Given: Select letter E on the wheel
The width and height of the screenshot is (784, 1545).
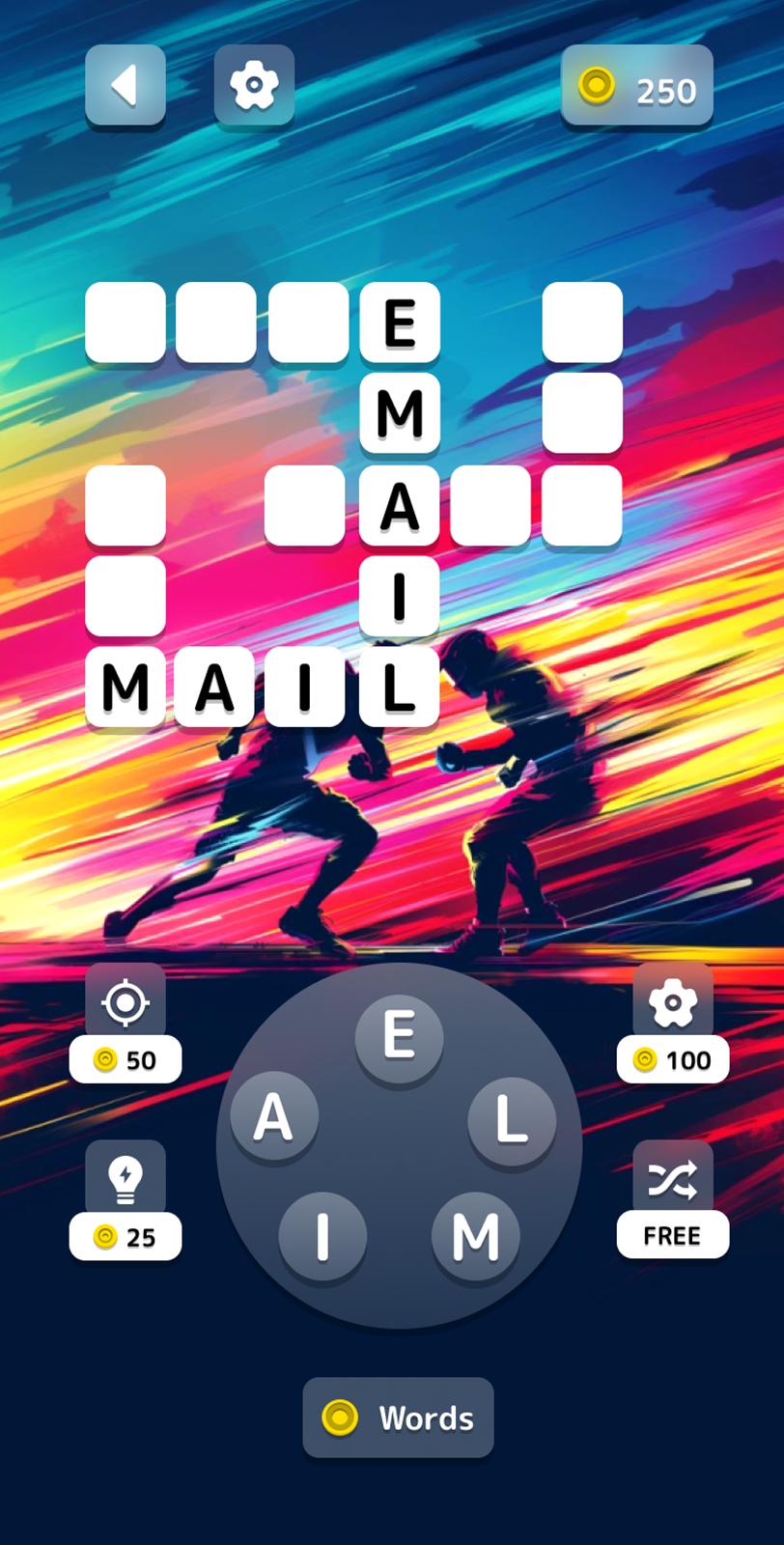Looking at the screenshot, I should tap(399, 1037).
